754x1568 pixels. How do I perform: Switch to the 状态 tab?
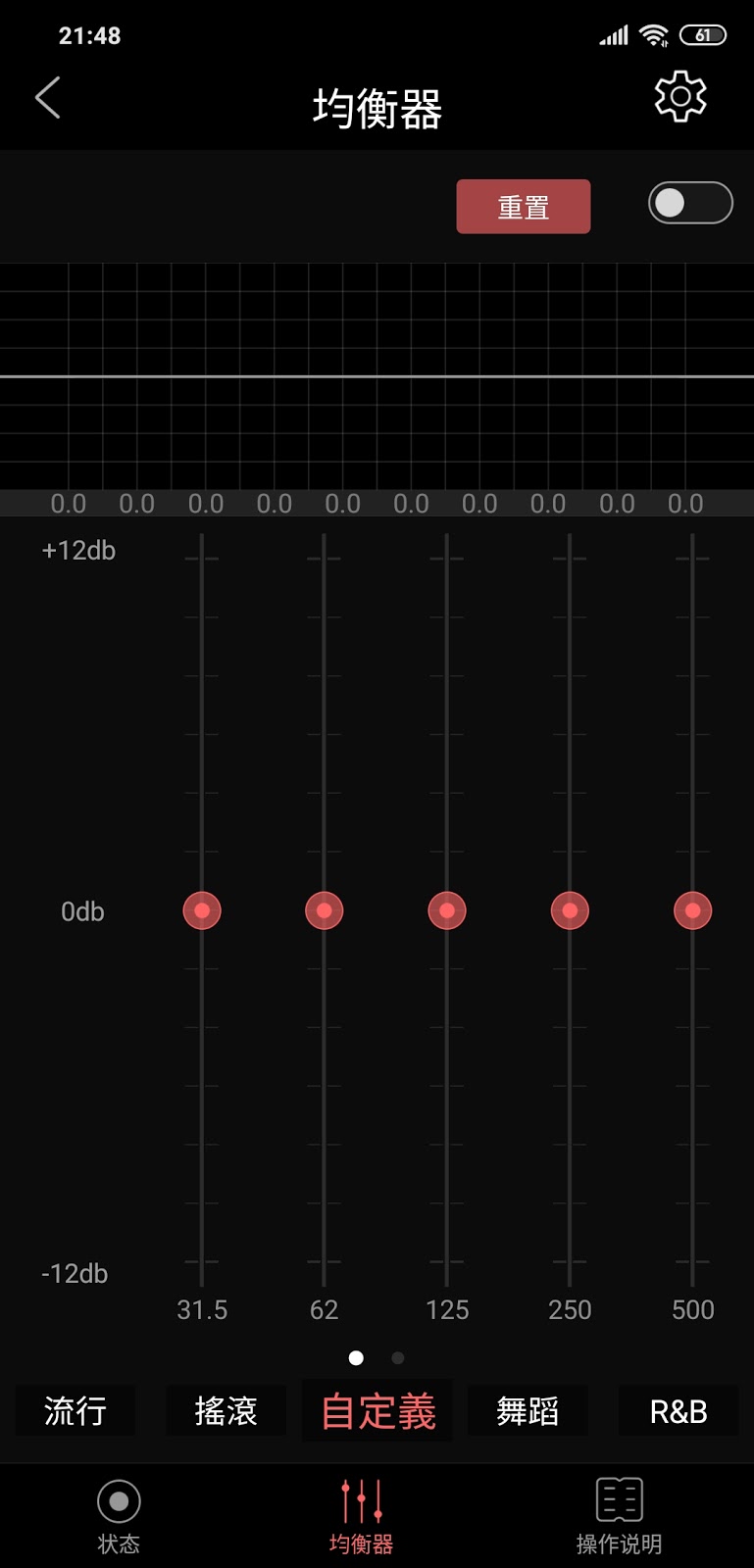click(x=119, y=1517)
